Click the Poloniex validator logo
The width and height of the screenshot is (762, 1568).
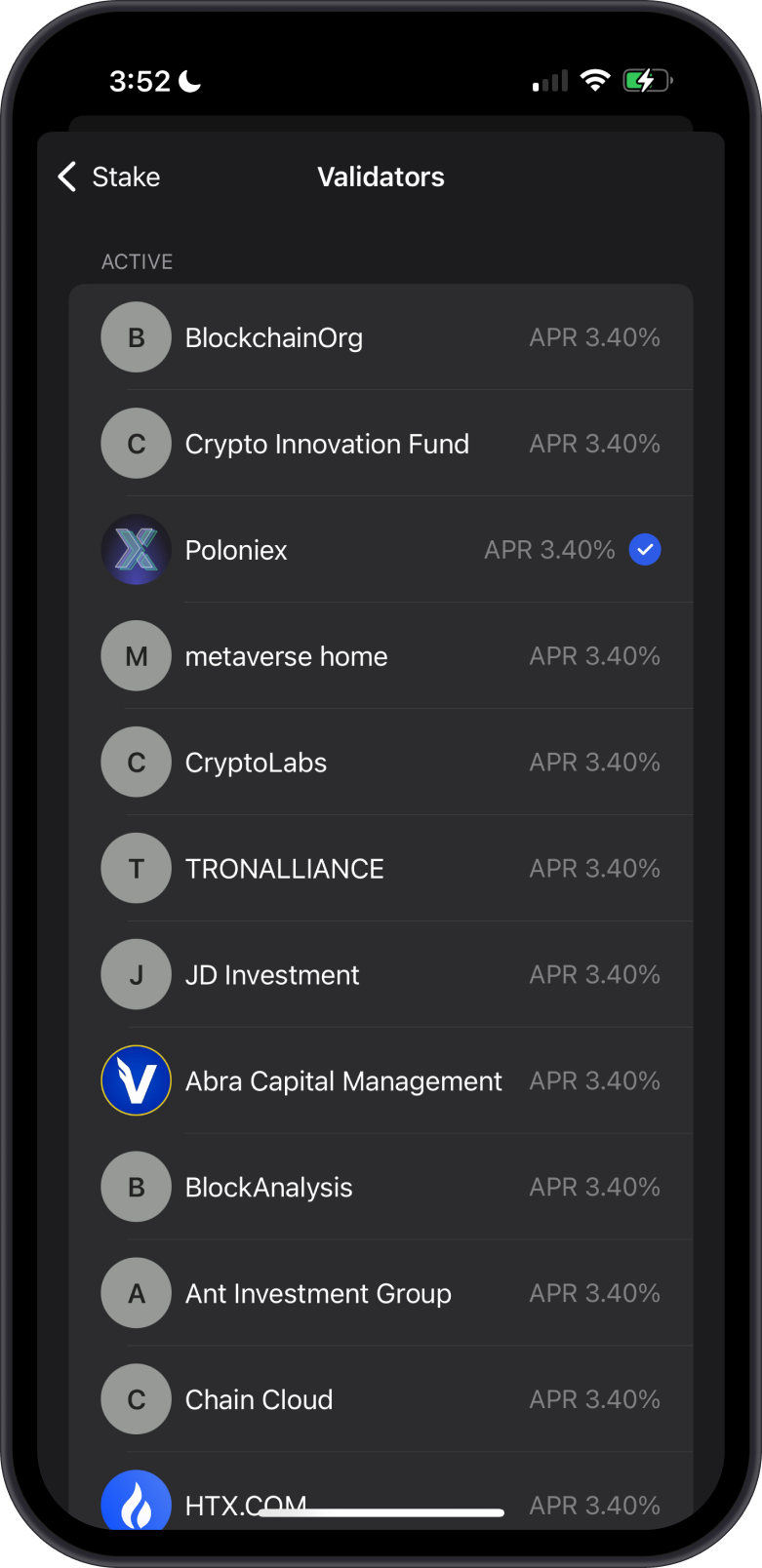coord(136,549)
